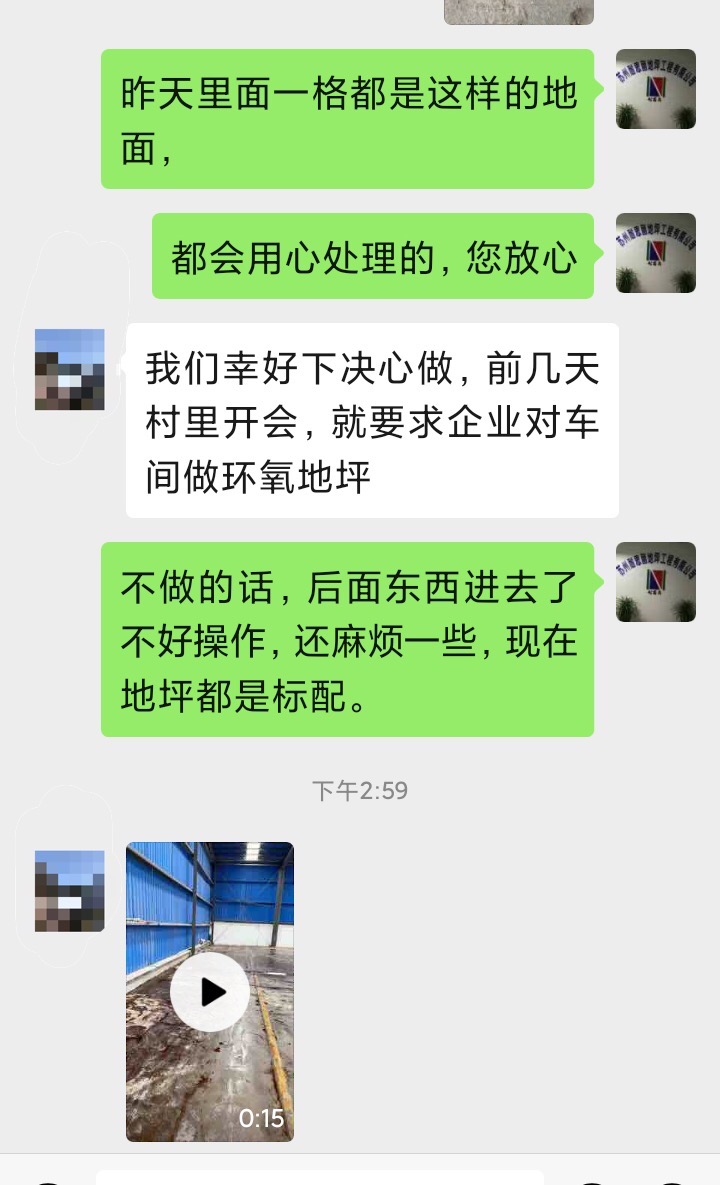The width and height of the screenshot is (720, 1185).
Task: Tap sender avatar beside 不做的话 message
Action: [655, 582]
